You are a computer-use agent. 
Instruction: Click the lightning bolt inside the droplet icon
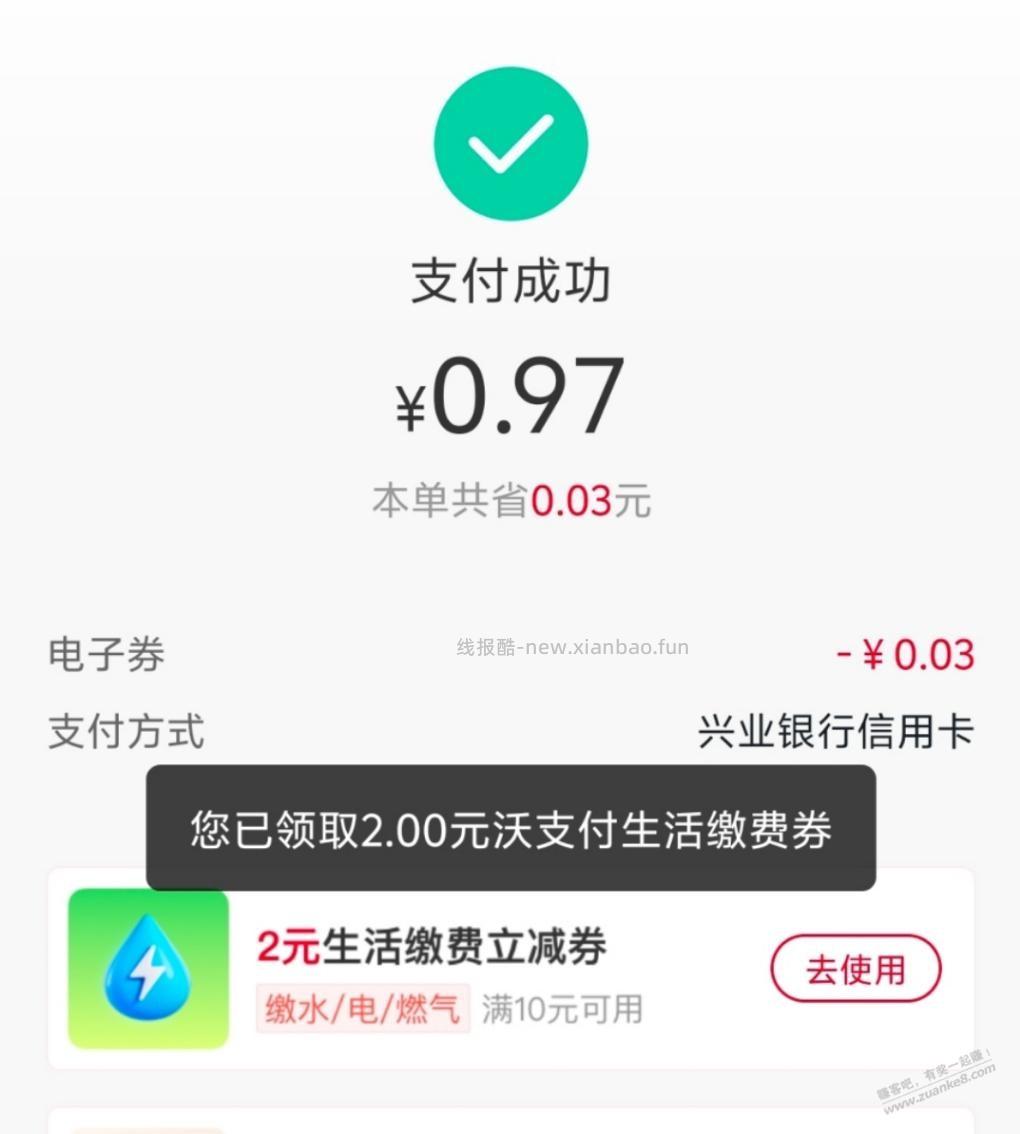pos(148,970)
